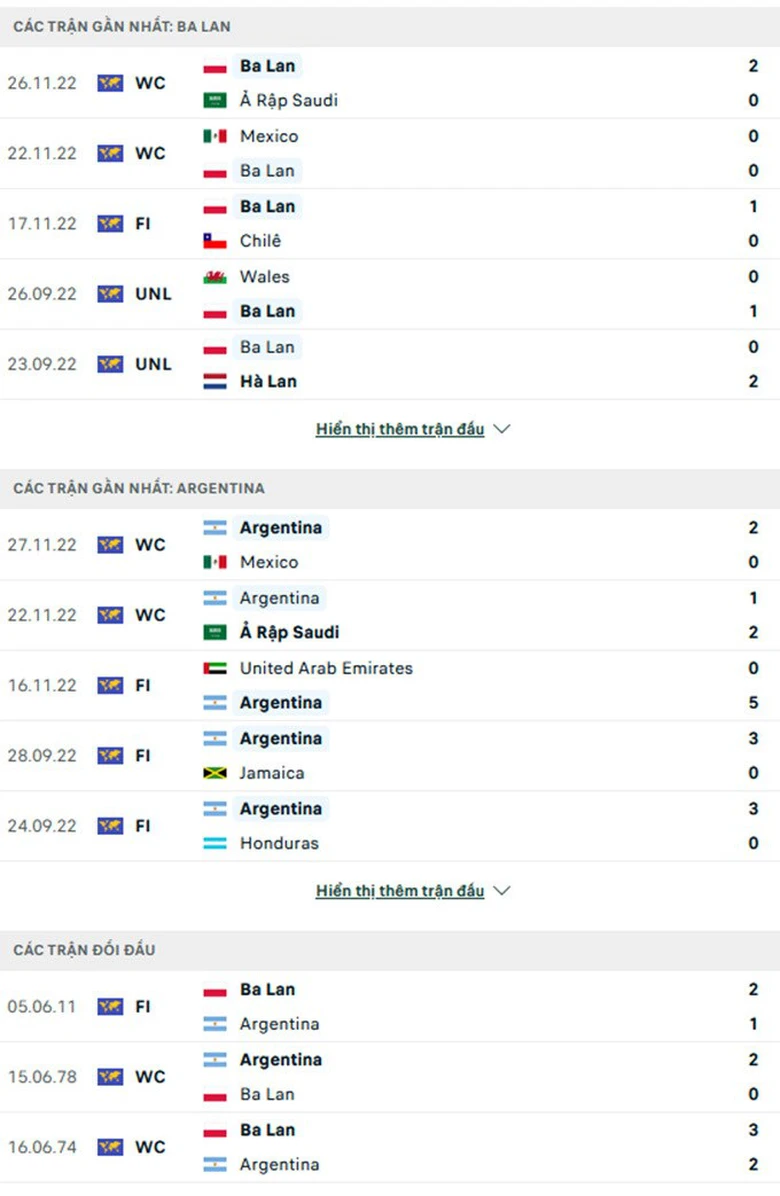This screenshot has width=780, height=1196.
Task: Show more recent Argentina matches
Action: (x=412, y=890)
